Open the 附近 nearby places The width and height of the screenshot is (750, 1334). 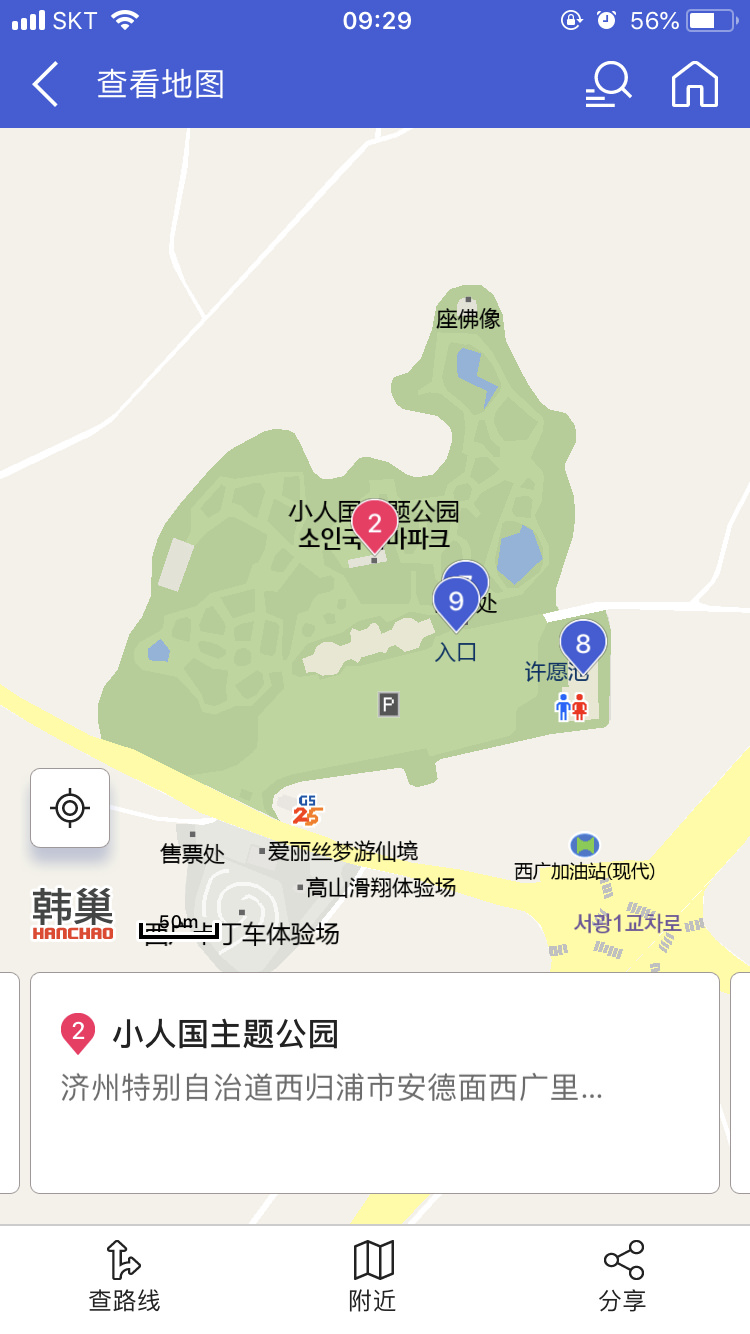click(x=373, y=1275)
